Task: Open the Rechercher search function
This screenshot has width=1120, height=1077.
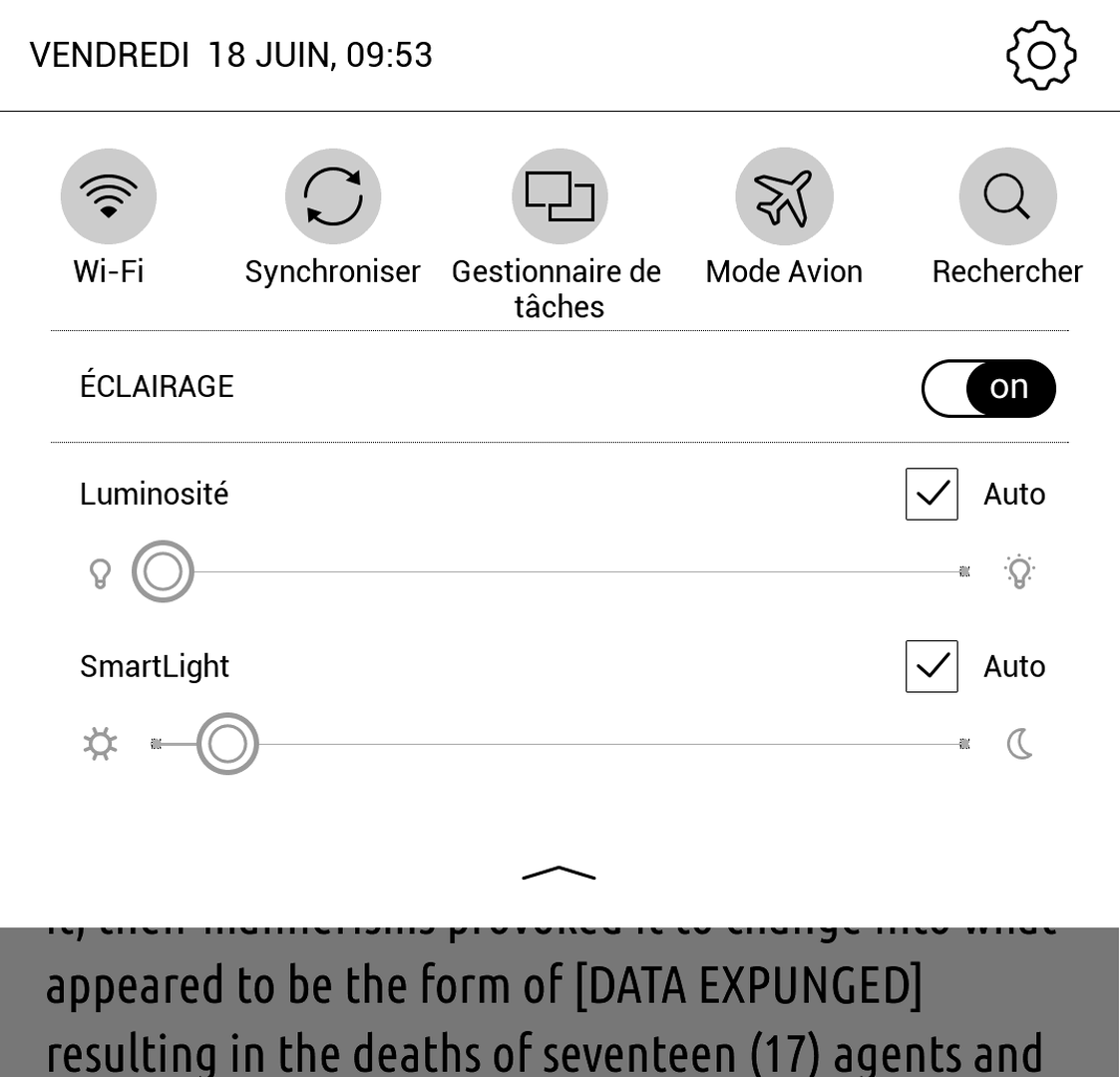Action: 1007,196
